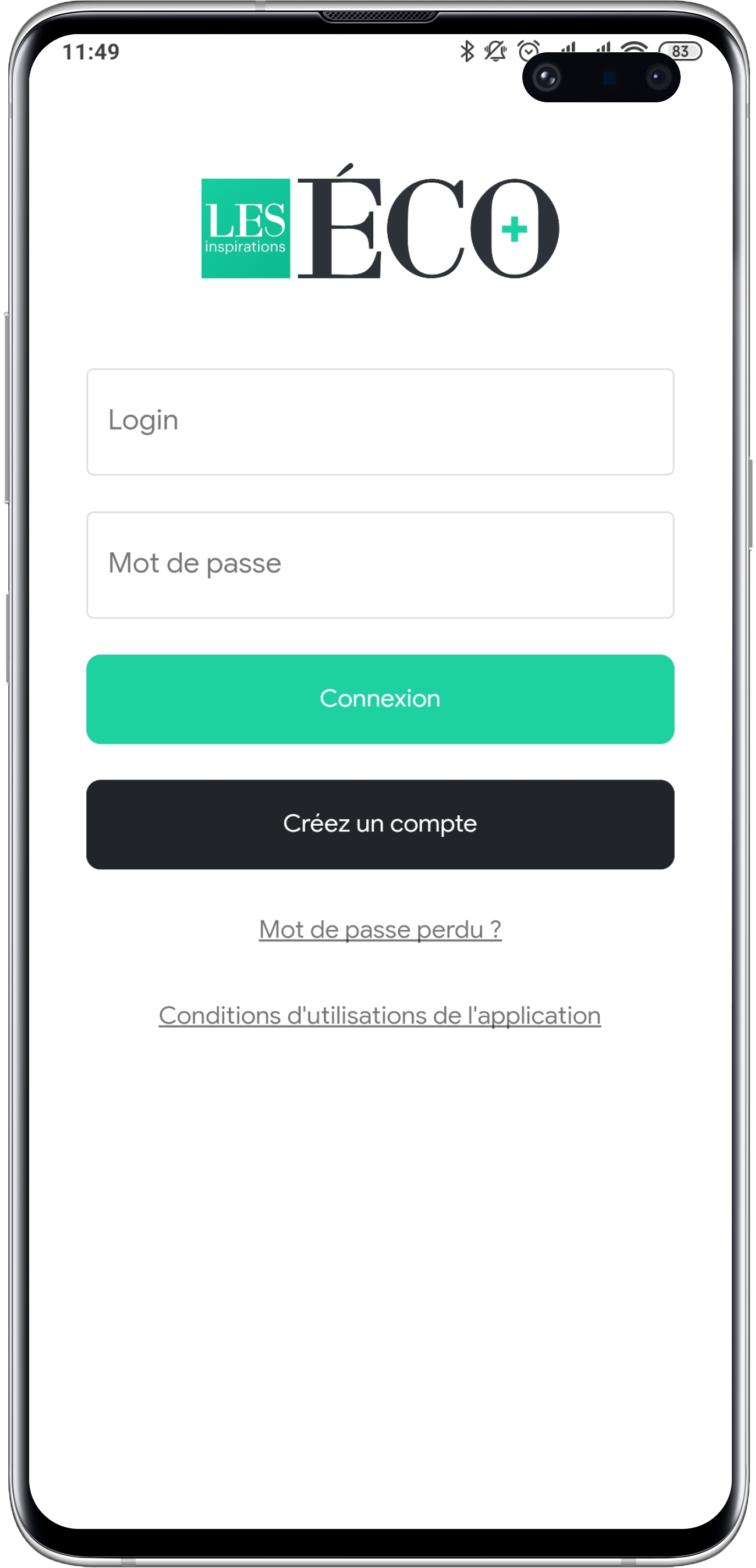Tap the green Connexion button

(x=379, y=699)
